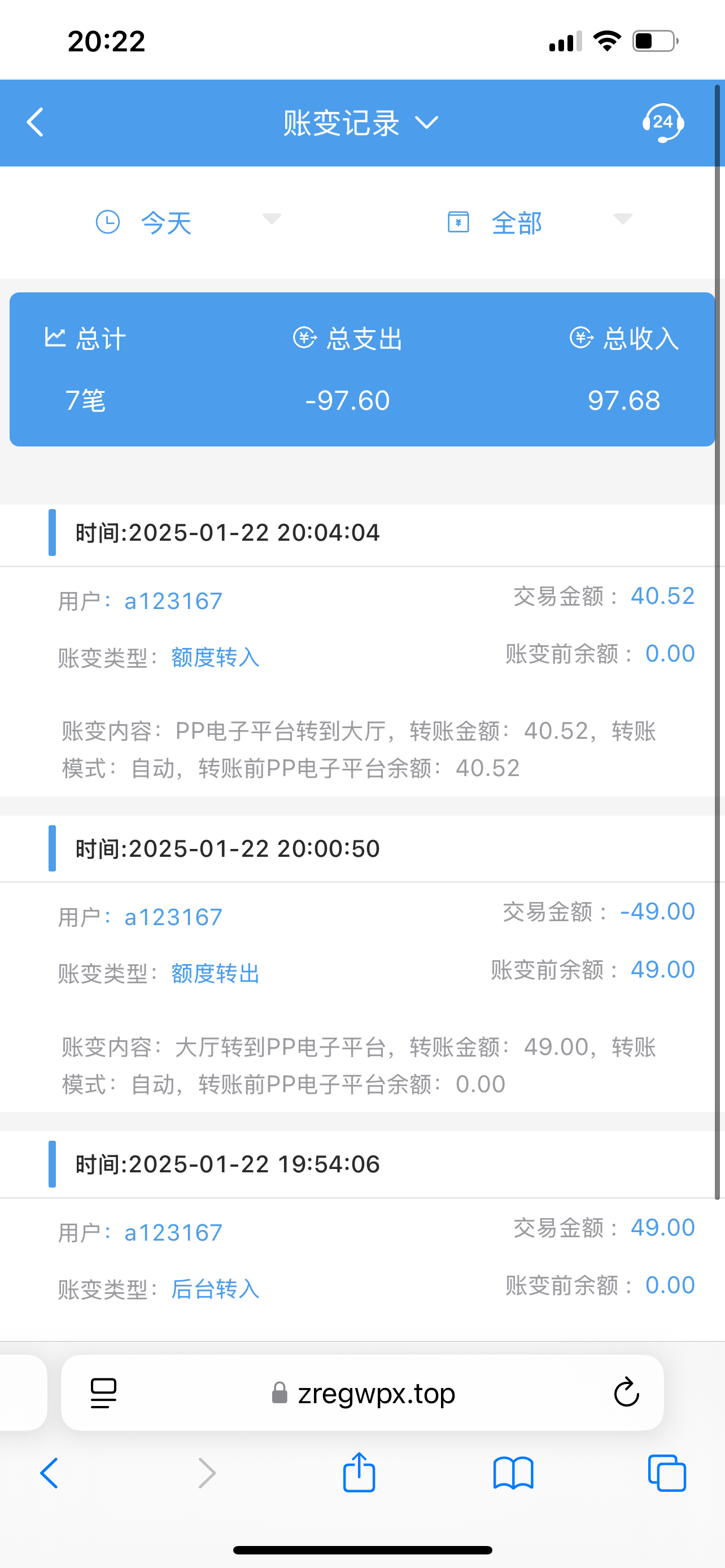Screen dimensions: 725x1568
Task: Navigate back in Safari toolbar
Action: click(49, 1474)
